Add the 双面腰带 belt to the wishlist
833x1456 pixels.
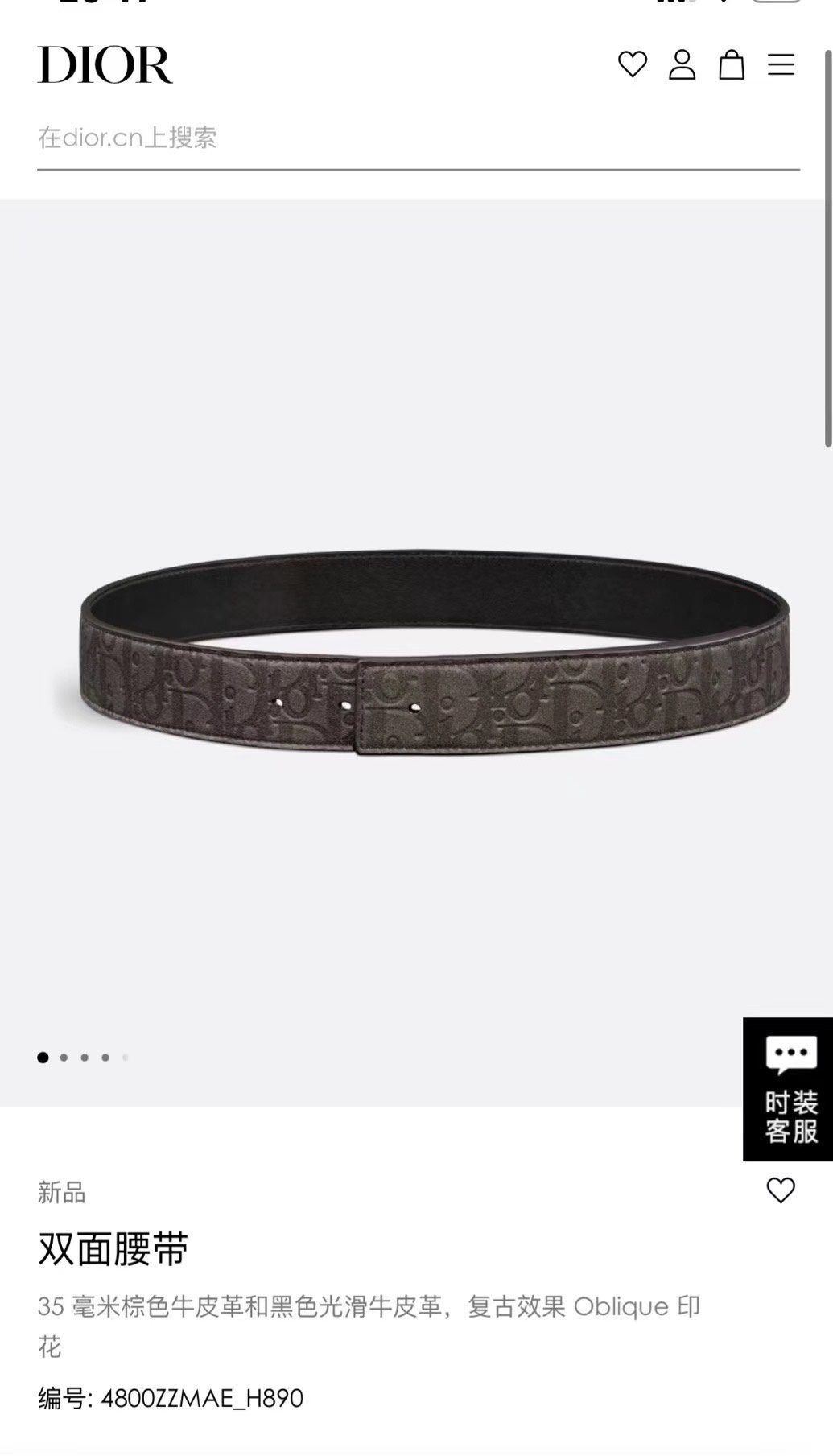pyautogui.click(x=781, y=1190)
